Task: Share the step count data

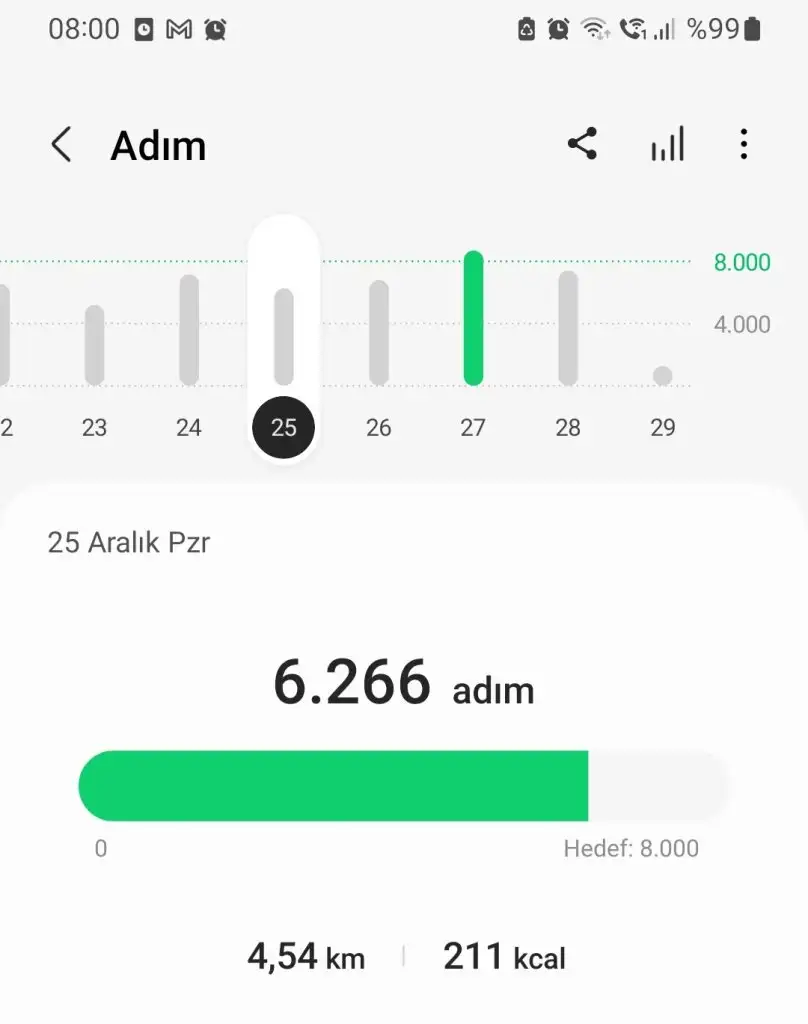Action: pos(582,144)
